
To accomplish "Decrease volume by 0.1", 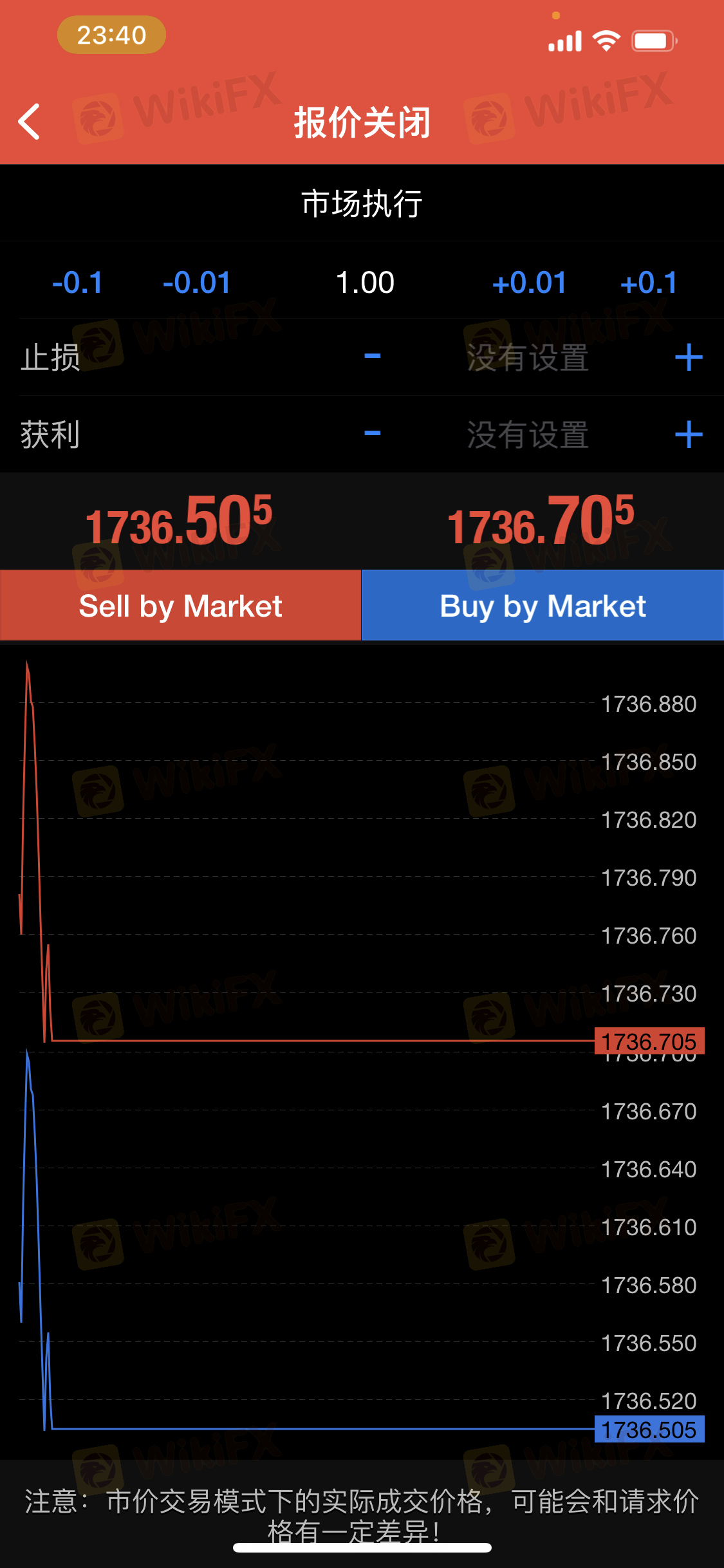I will 77,283.
